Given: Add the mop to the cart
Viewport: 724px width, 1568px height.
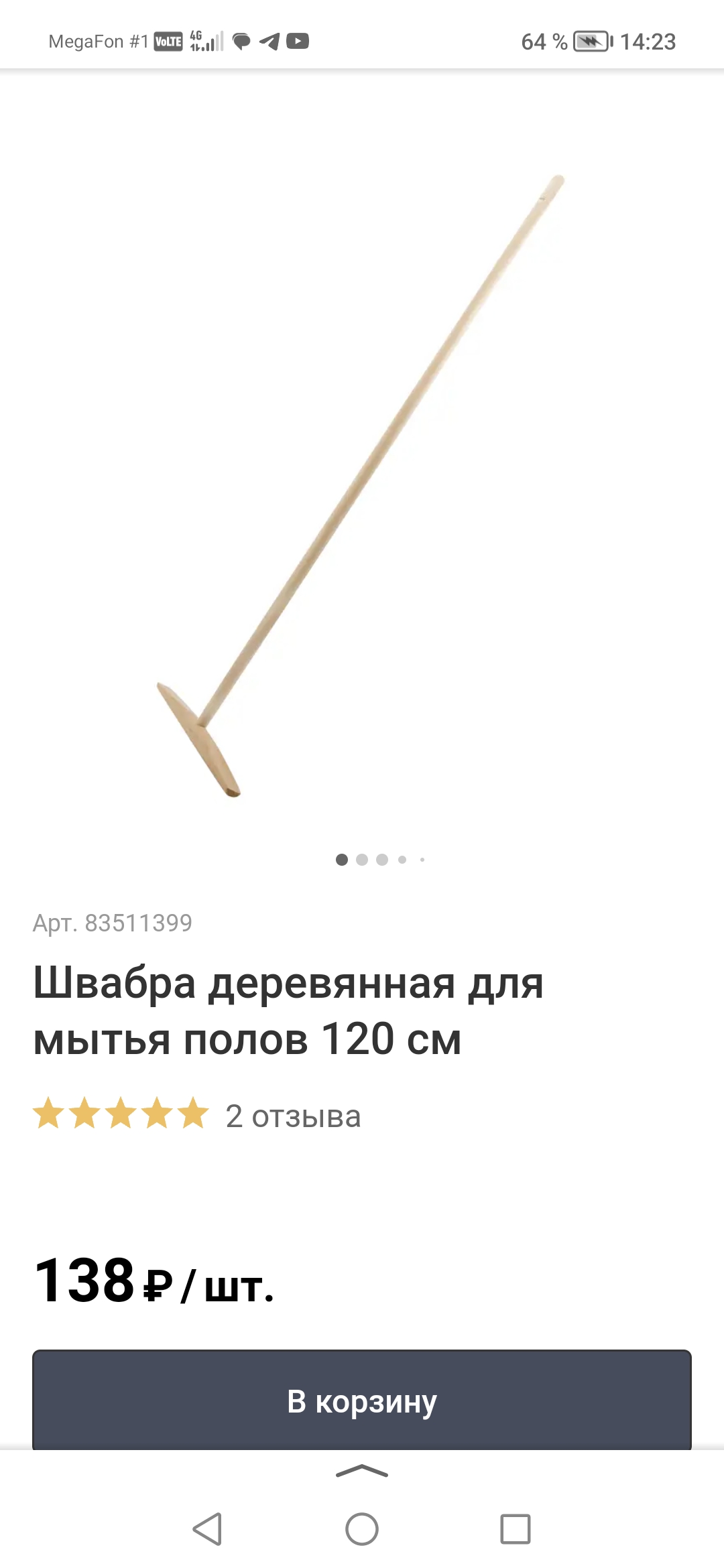Looking at the screenshot, I should point(362,1400).
